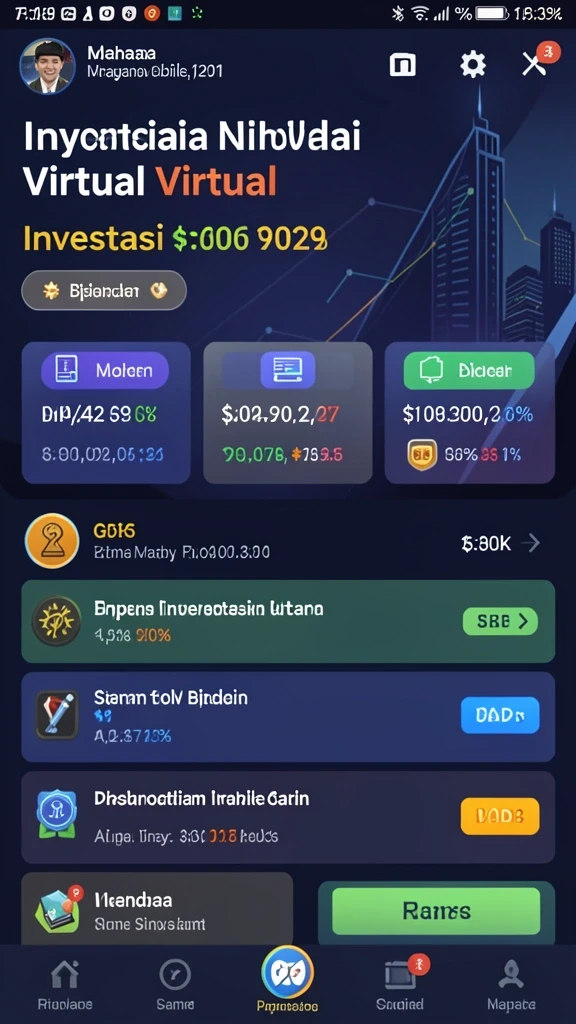Viewport: 576px width, 1024px height.
Task: Switch to the Samre tab
Action: pyautogui.click(x=176, y=985)
